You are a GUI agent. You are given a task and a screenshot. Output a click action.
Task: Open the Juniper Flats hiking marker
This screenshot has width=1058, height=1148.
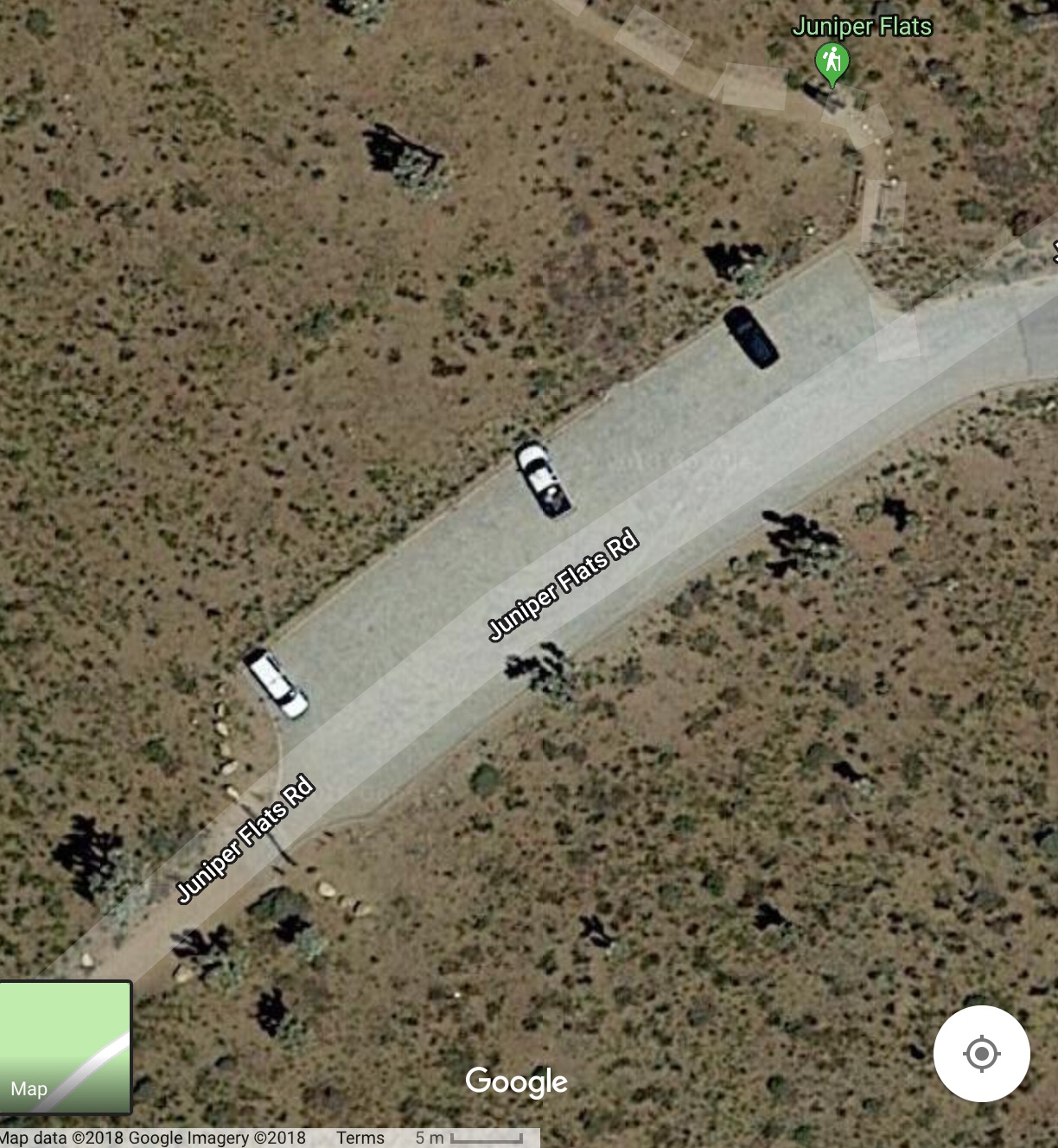(832, 62)
